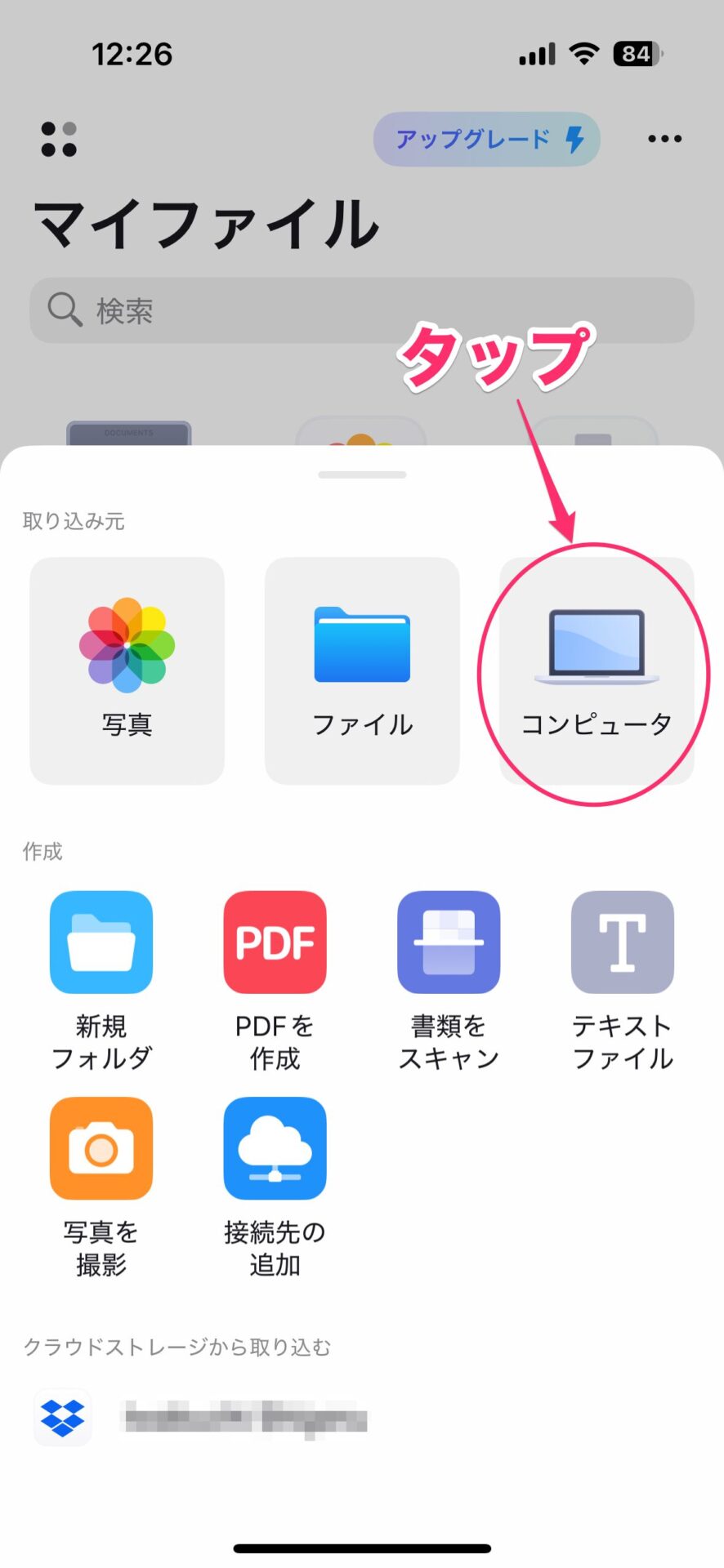Open the apps grid icon top left

58,139
